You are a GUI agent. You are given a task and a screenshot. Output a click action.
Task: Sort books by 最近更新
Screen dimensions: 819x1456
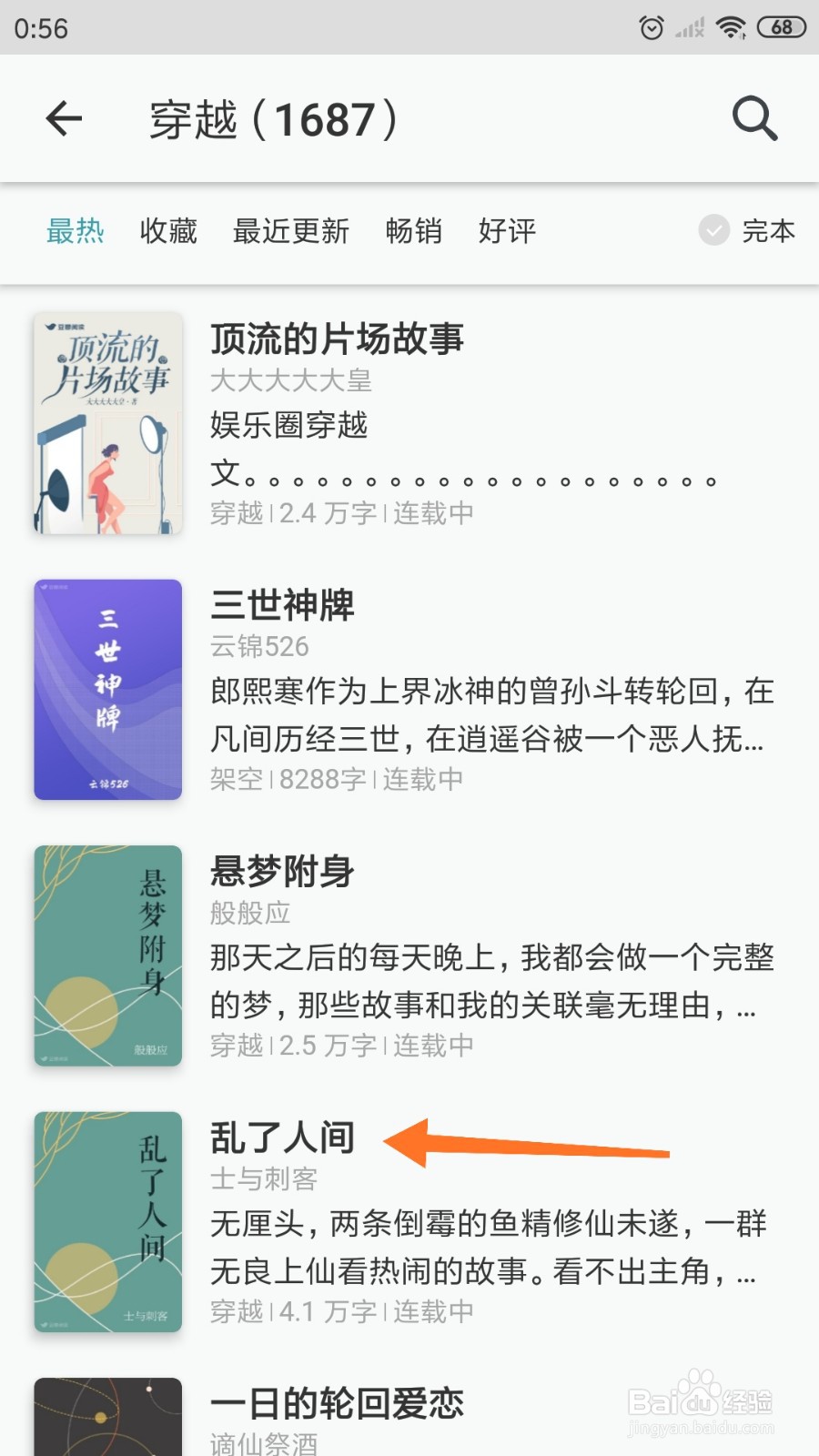tap(291, 231)
